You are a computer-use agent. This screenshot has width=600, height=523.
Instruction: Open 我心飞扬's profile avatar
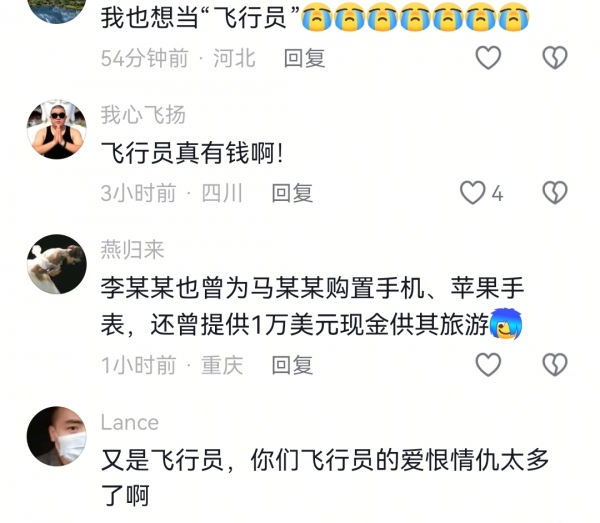click(56, 130)
